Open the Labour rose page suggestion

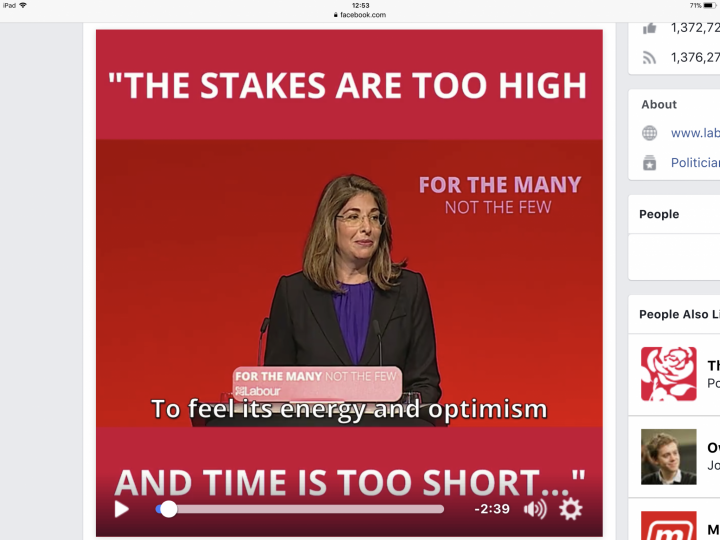[668, 373]
